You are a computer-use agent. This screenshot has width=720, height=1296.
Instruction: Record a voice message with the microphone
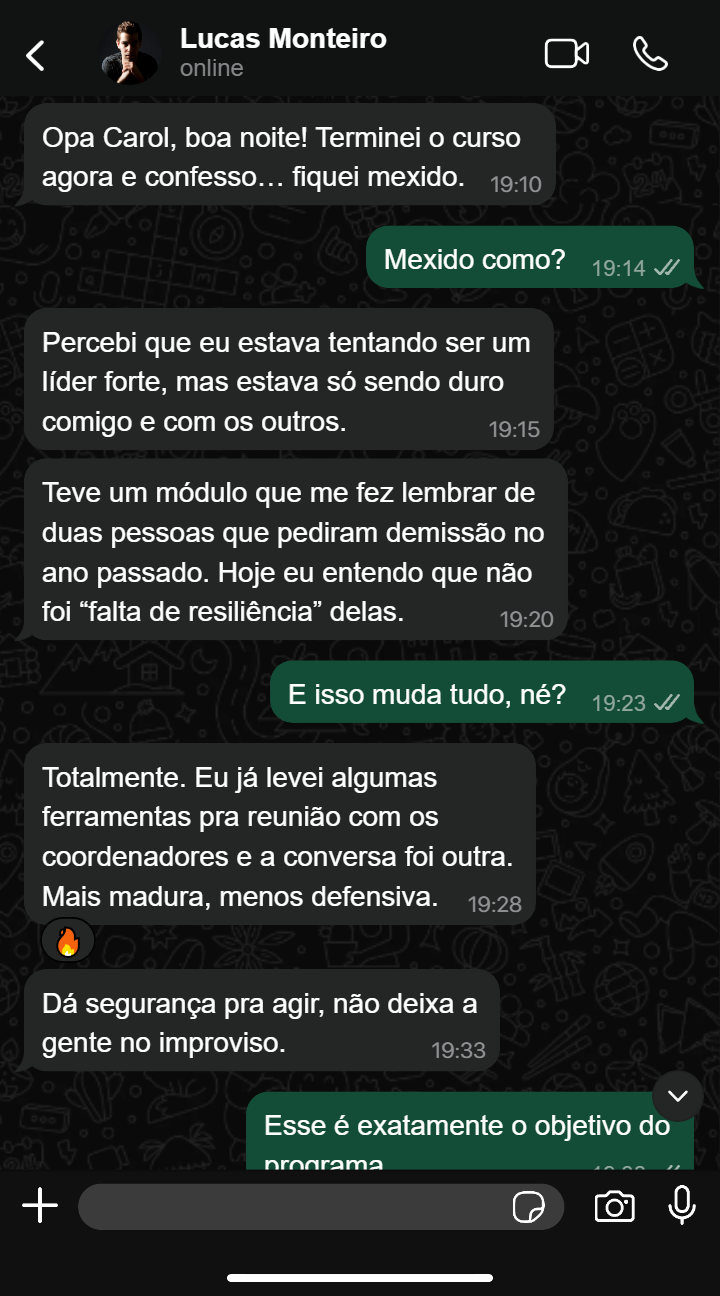[x=682, y=1206]
